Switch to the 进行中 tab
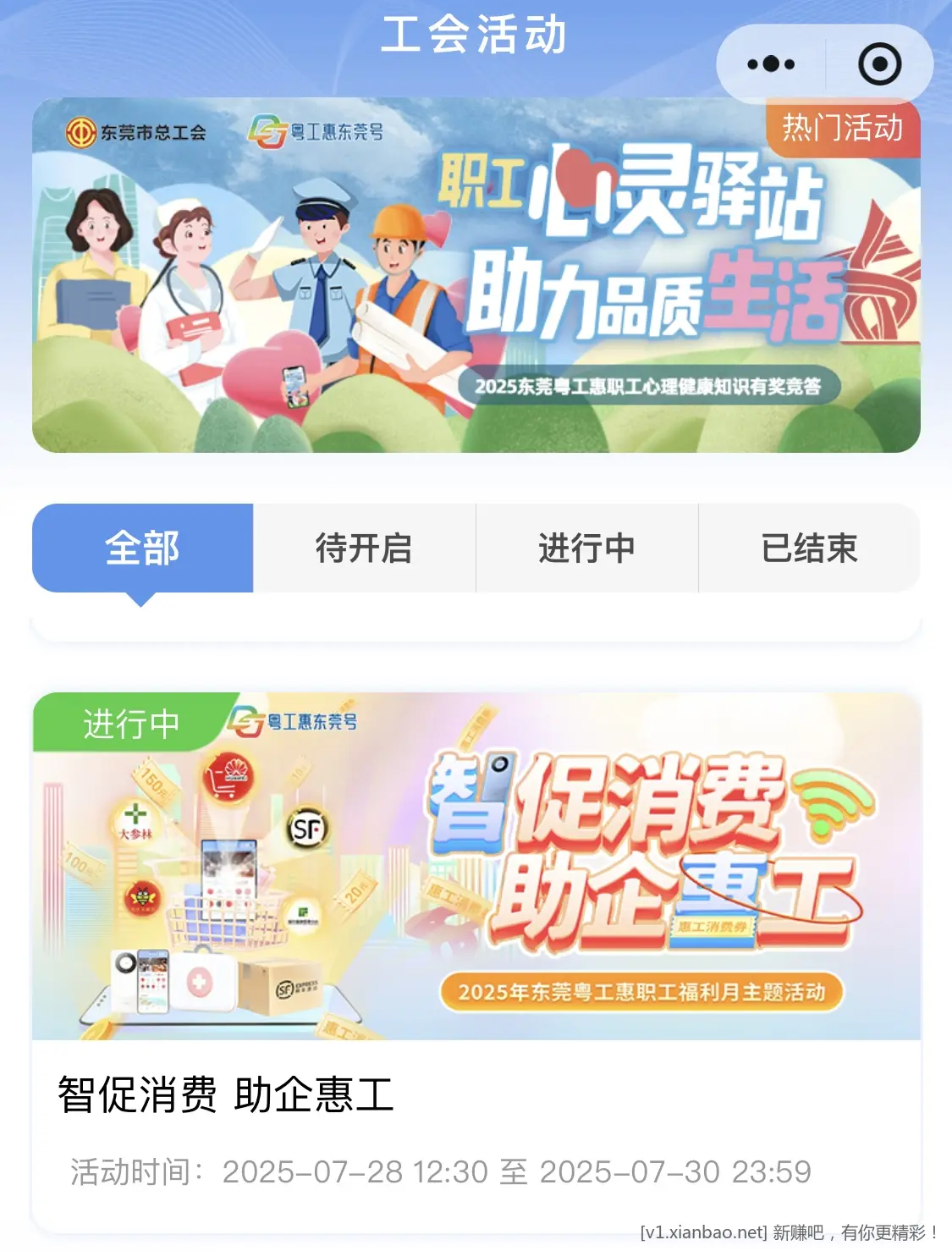Viewport: 952px width, 1251px height. pos(586,548)
